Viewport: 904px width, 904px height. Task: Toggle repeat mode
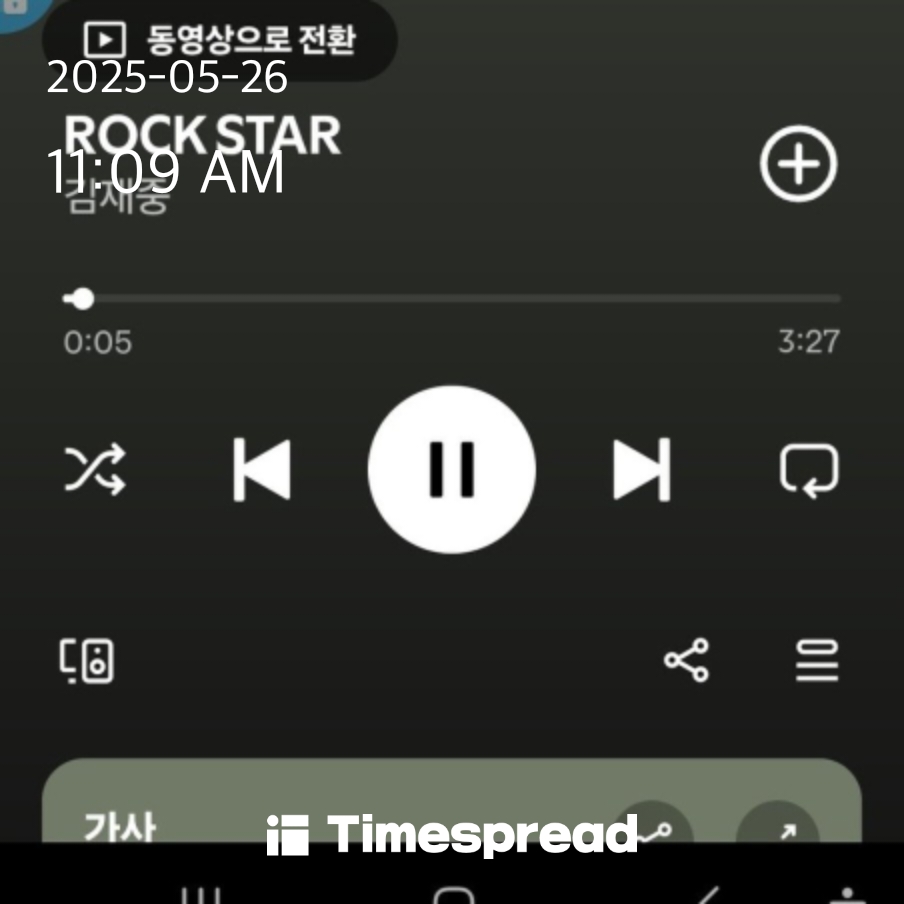click(808, 470)
